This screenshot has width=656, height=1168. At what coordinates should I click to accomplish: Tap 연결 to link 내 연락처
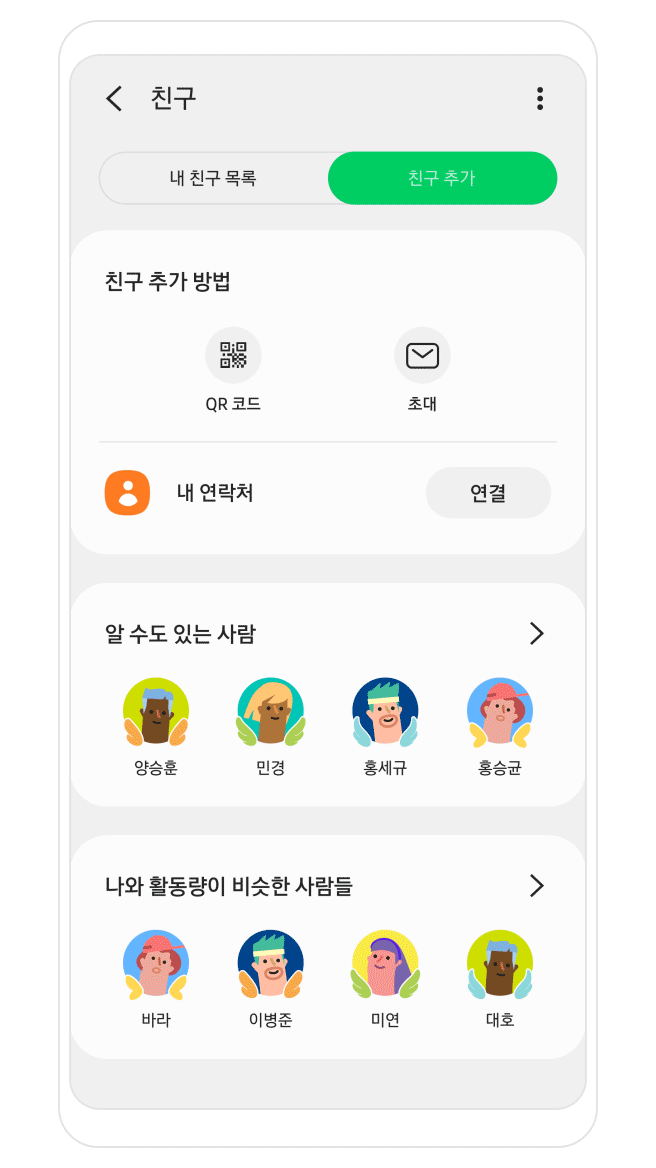[488, 493]
